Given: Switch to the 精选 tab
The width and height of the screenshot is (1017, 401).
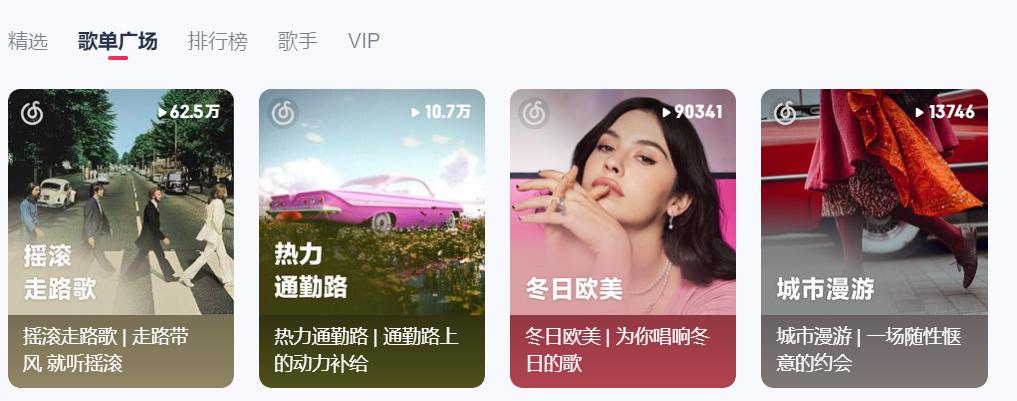Looking at the screenshot, I should [x=28, y=41].
